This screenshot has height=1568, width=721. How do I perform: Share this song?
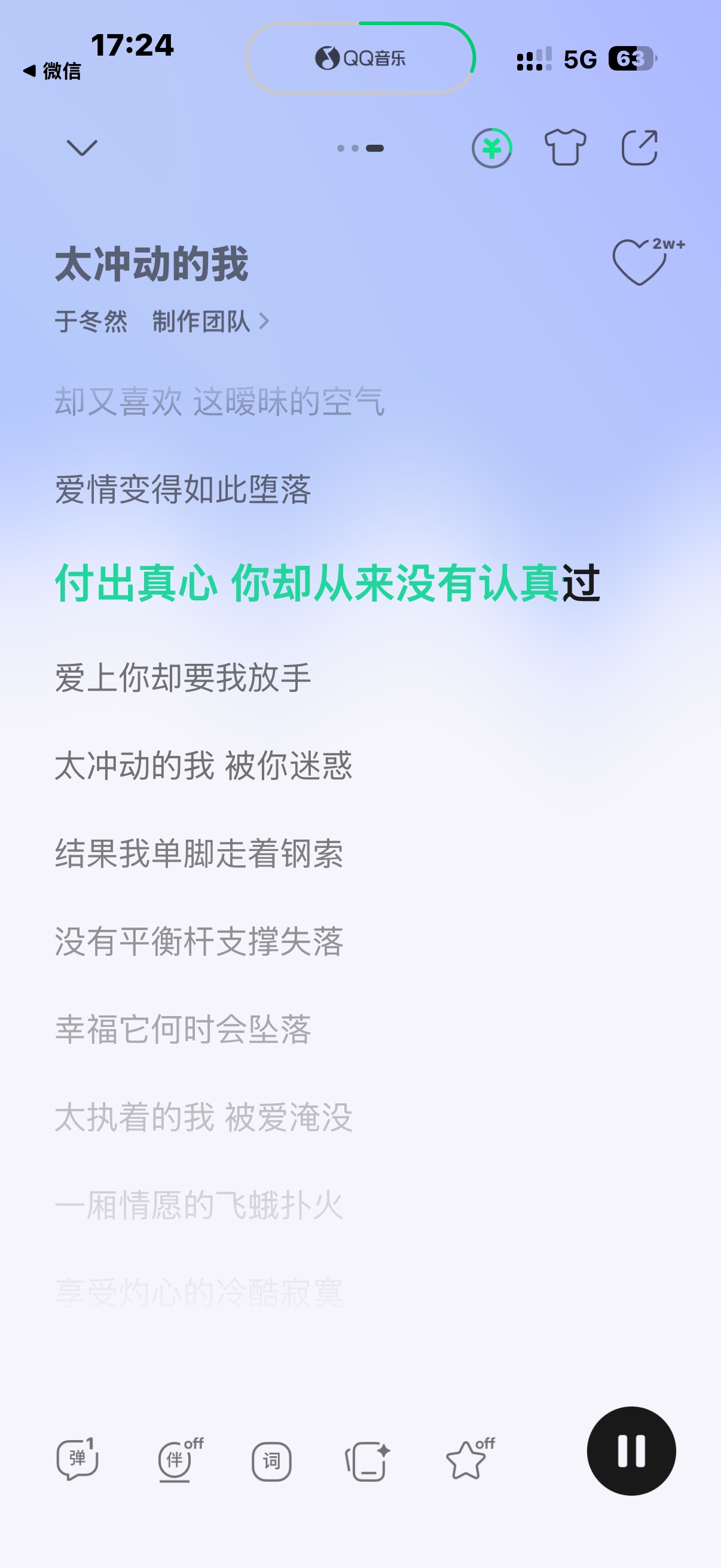[640, 148]
